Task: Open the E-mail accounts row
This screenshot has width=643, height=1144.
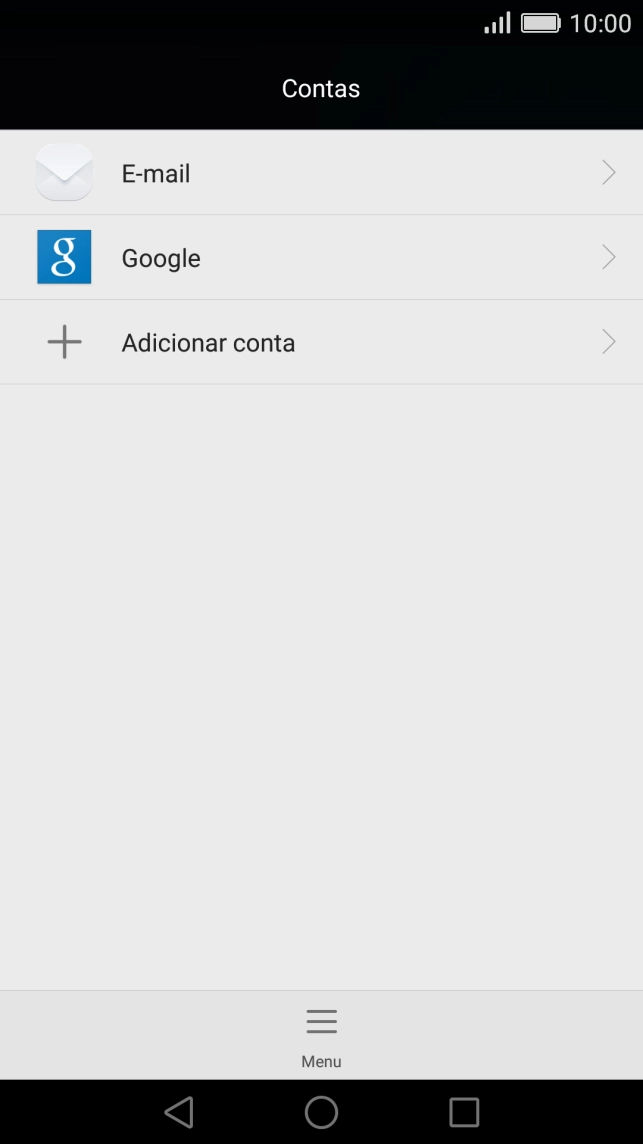Action: coord(321,173)
